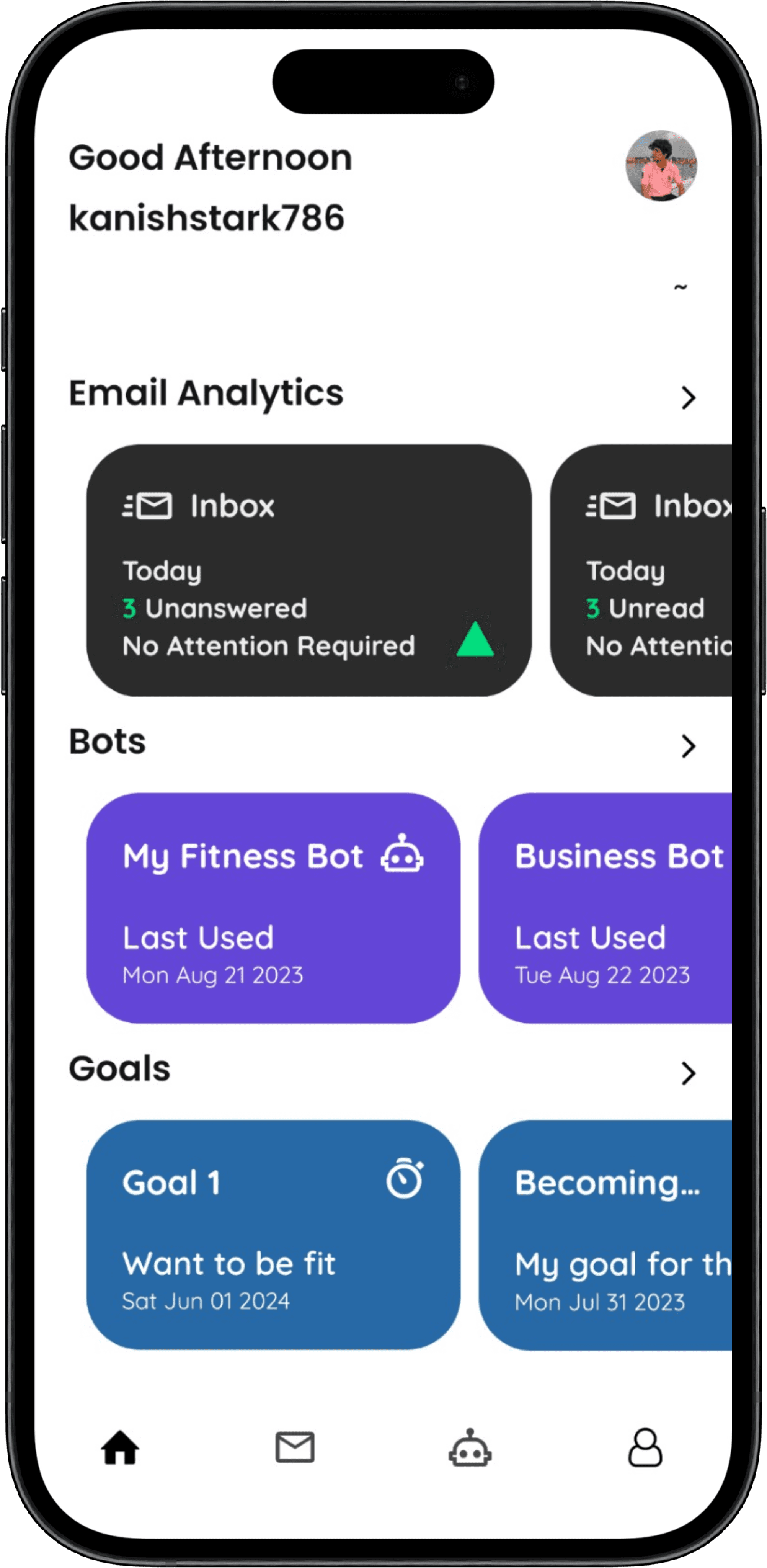Open the Goal 1 card
The width and height of the screenshot is (767, 1568).
click(x=273, y=1235)
